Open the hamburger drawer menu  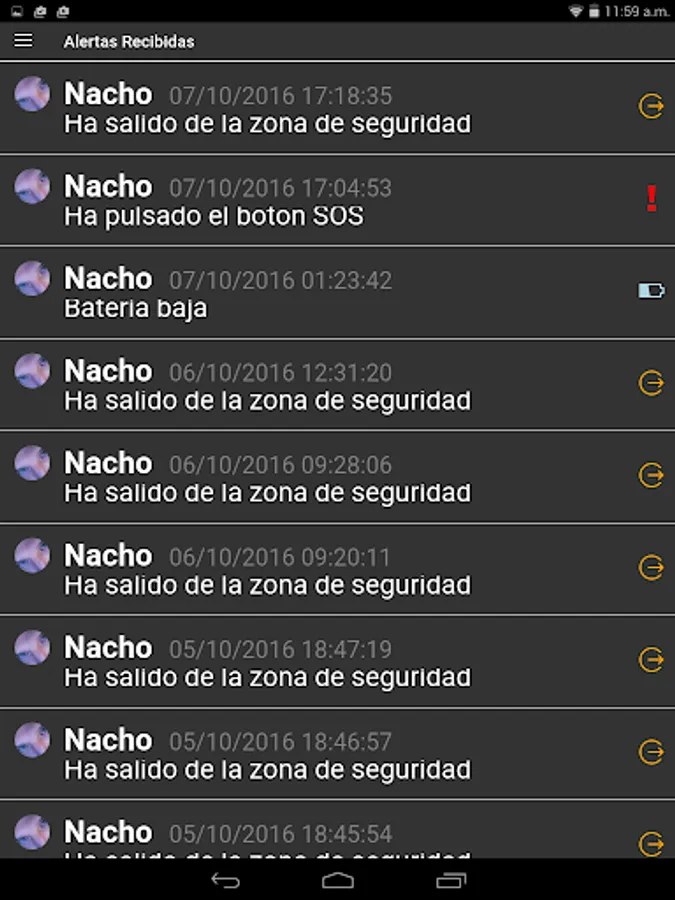[23, 41]
